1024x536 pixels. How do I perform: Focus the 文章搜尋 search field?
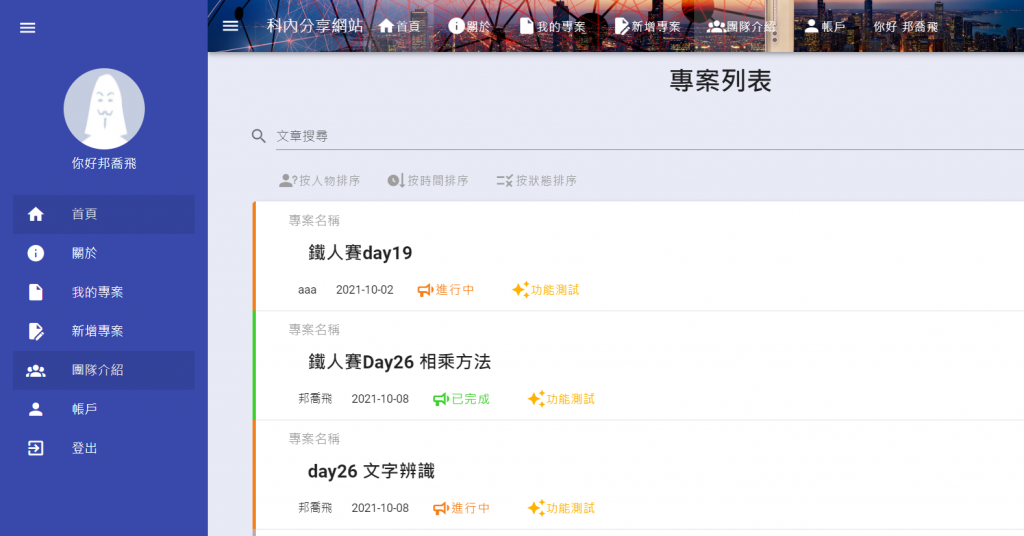coord(640,136)
